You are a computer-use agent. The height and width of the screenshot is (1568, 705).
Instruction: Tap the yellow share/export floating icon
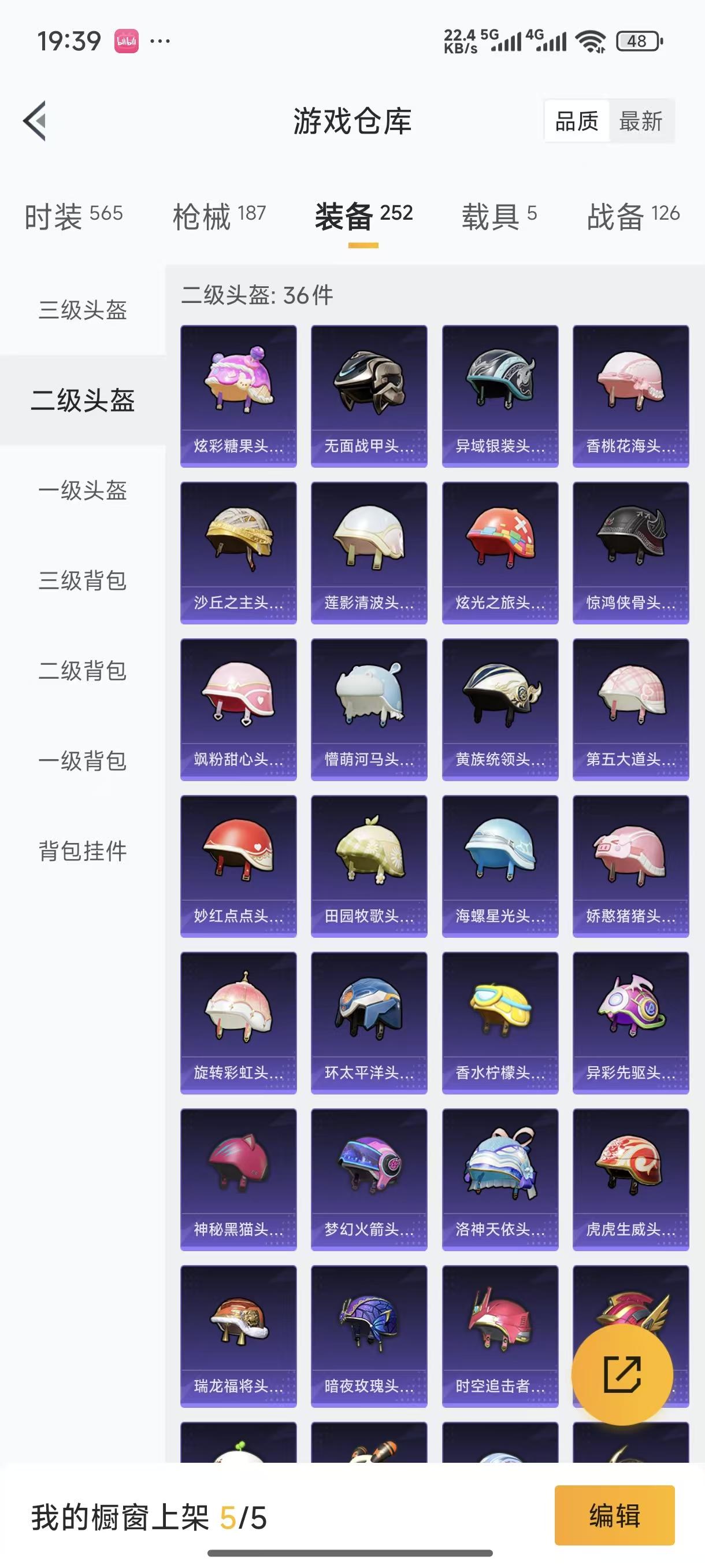(x=622, y=1373)
